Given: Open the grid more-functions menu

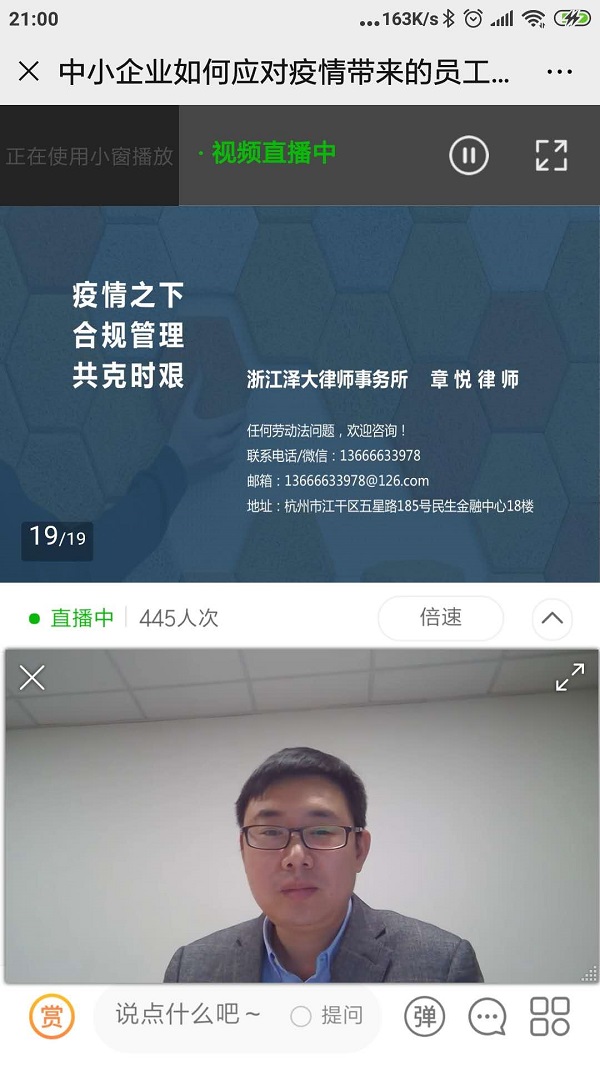Looking at the screenshot, I should 549,1016.
